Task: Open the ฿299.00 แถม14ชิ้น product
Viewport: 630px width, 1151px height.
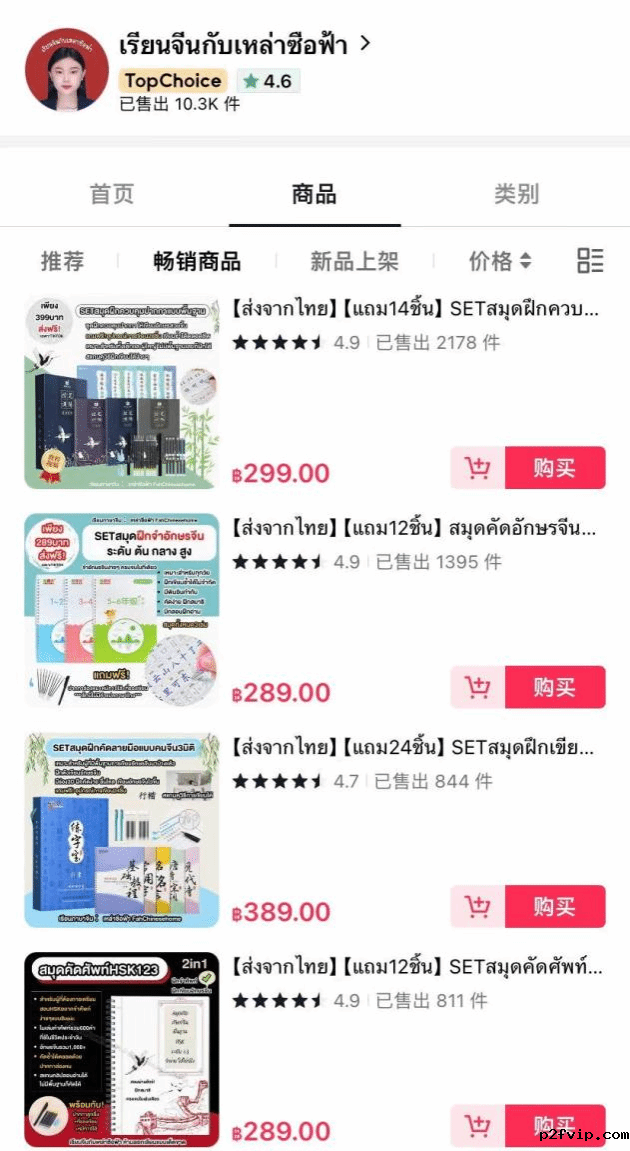Action: (x=414, y=308)
